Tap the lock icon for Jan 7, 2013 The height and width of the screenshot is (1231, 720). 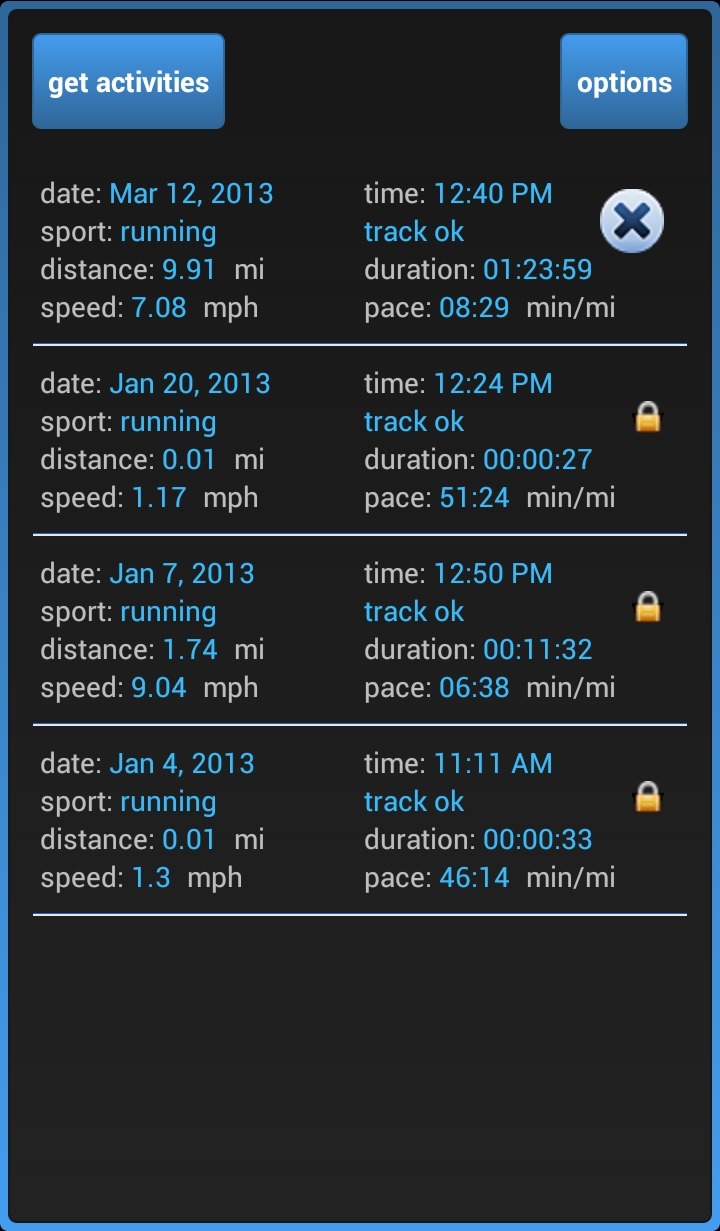648,606
